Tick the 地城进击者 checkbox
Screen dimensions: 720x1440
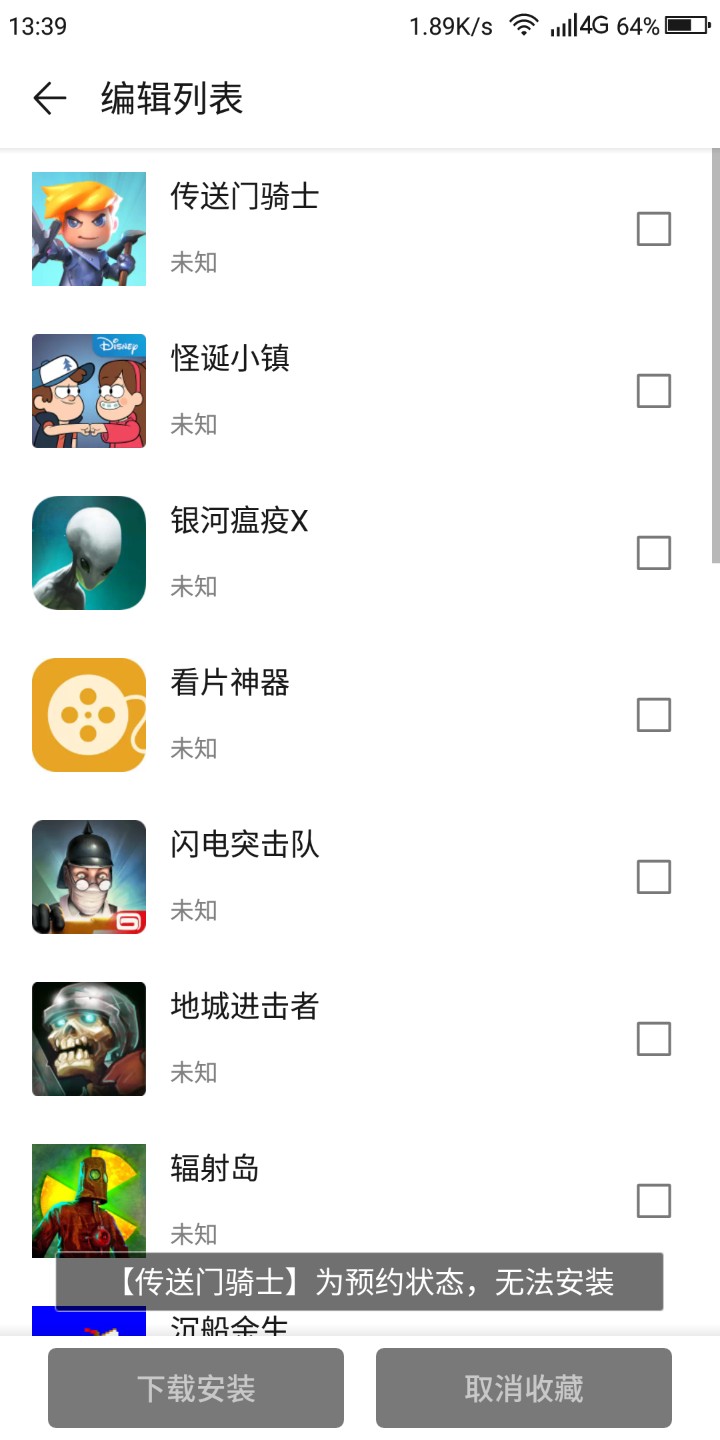coord(653,1039)
